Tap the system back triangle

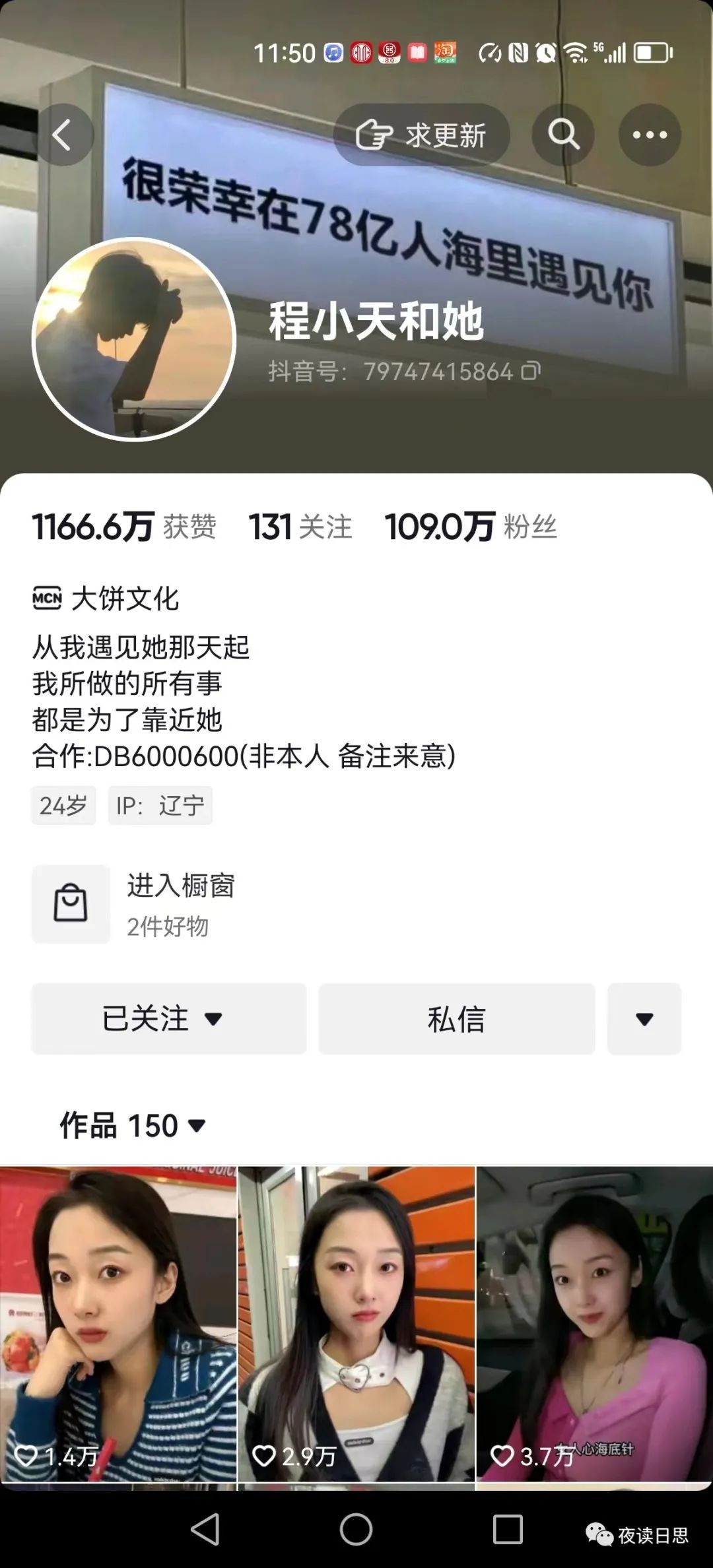pyautogui.click(x=205, y=1528)
